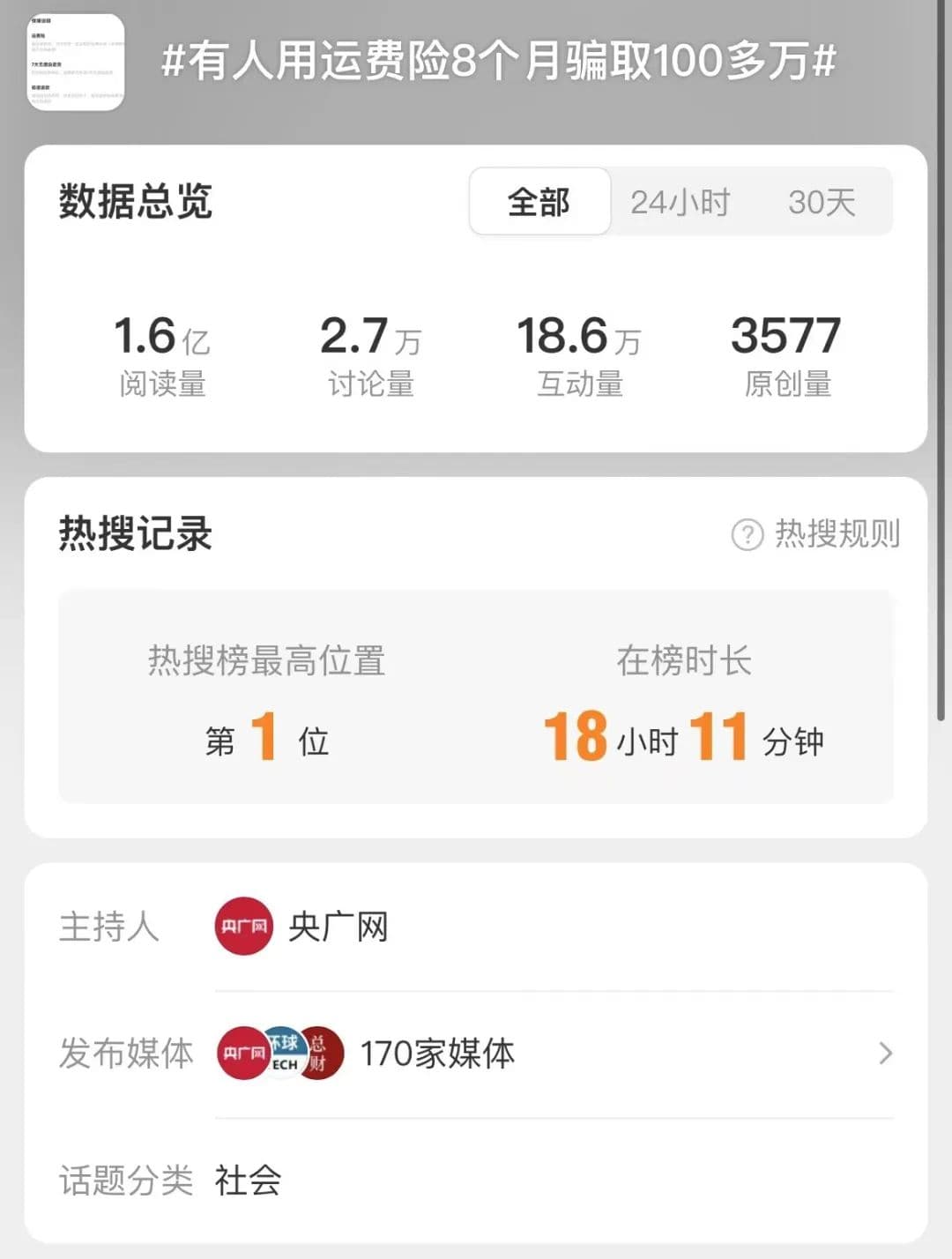Open the 热搜规则 help link
Image resolution: width=952 pixels, height=1259 pixels.
pyautogui.click(x=816, y=534)
